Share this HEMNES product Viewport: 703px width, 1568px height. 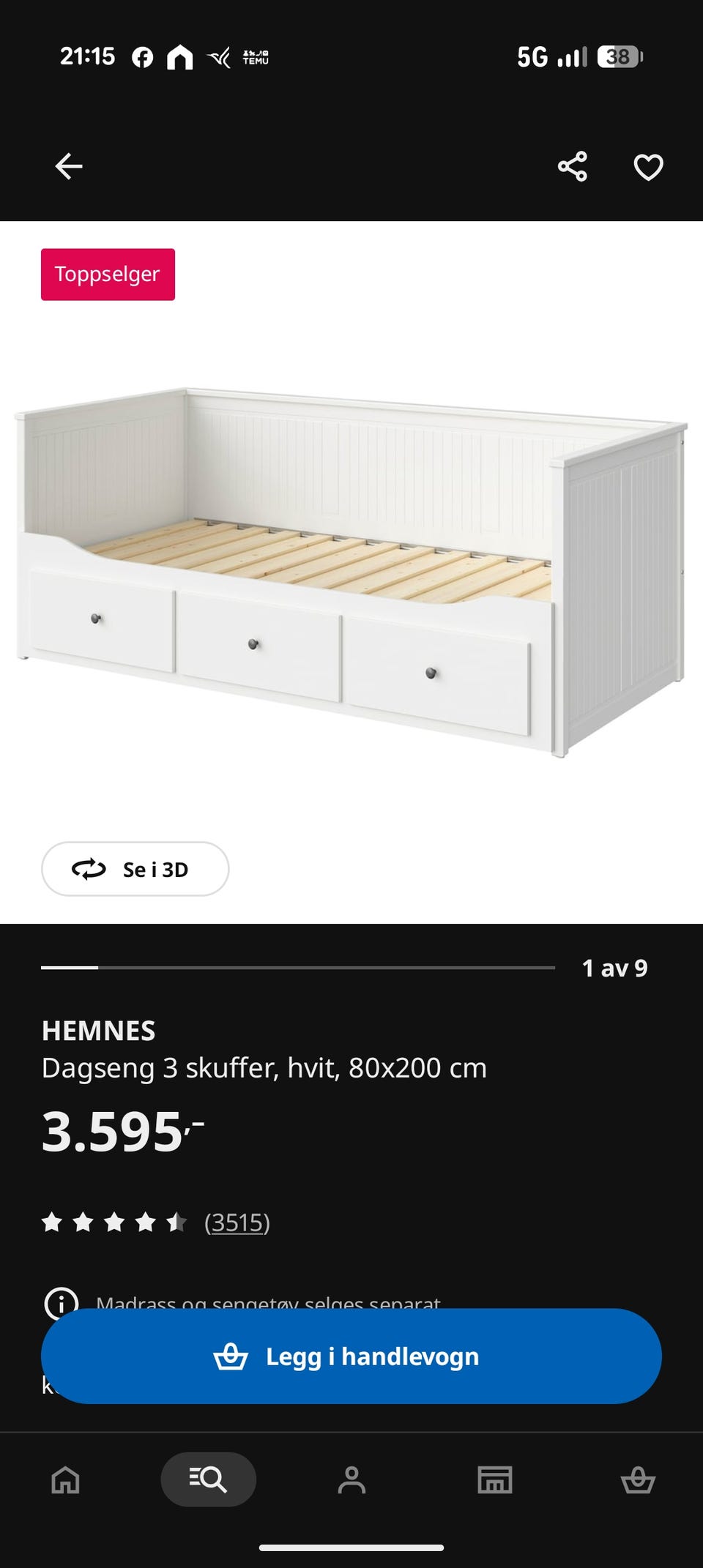[x=573, y=166]
